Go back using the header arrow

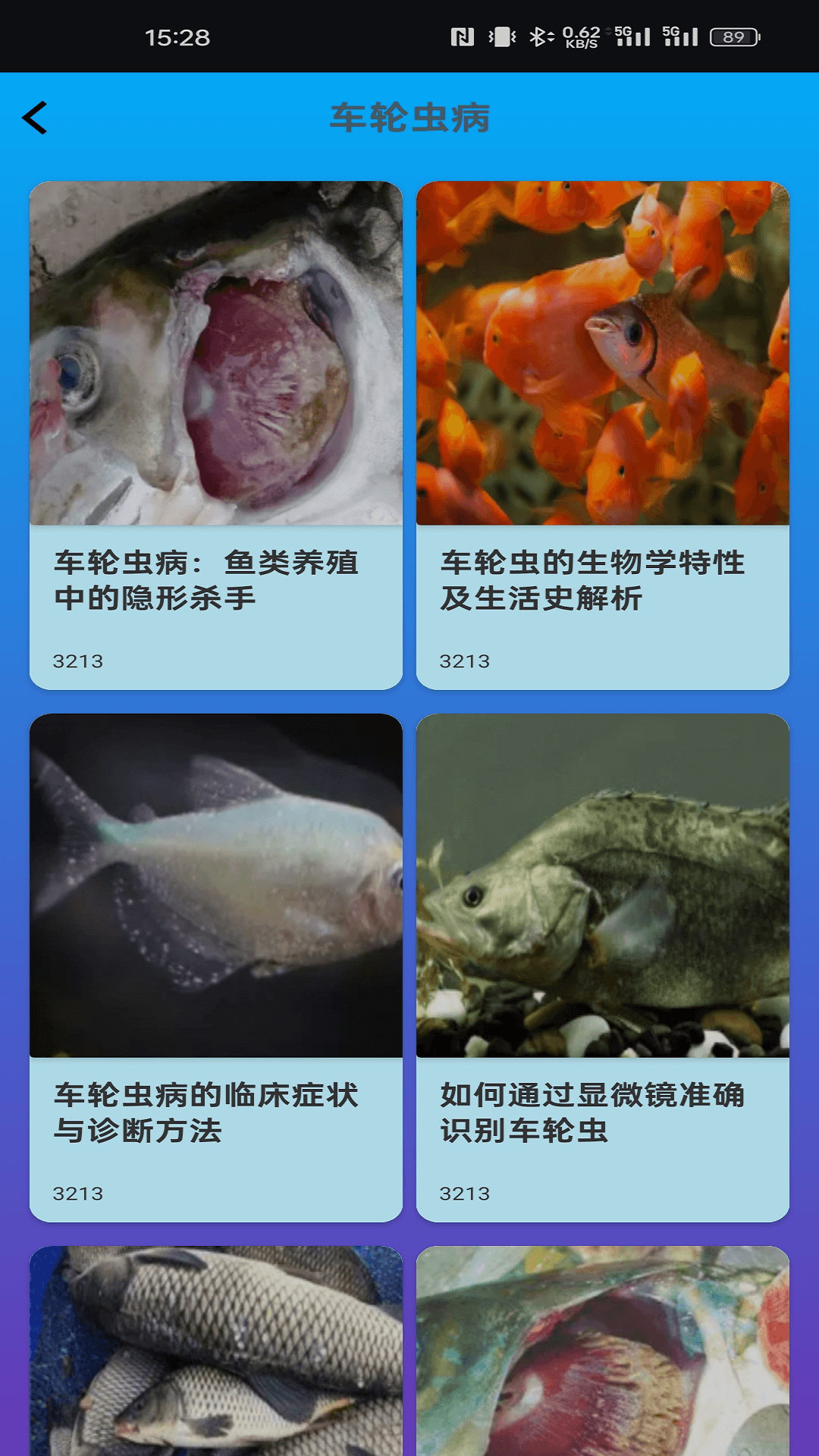(35, 118)
